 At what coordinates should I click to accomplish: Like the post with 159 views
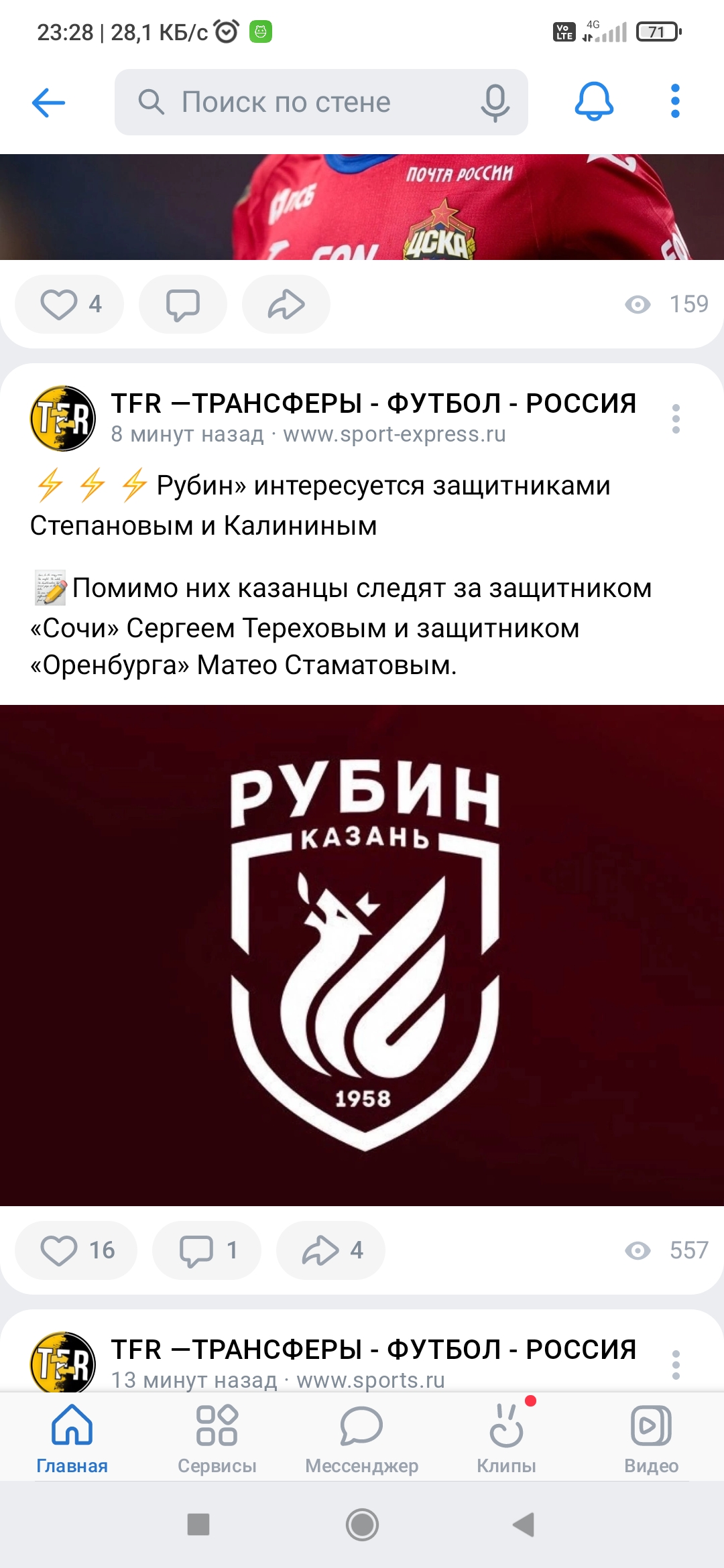70,304
